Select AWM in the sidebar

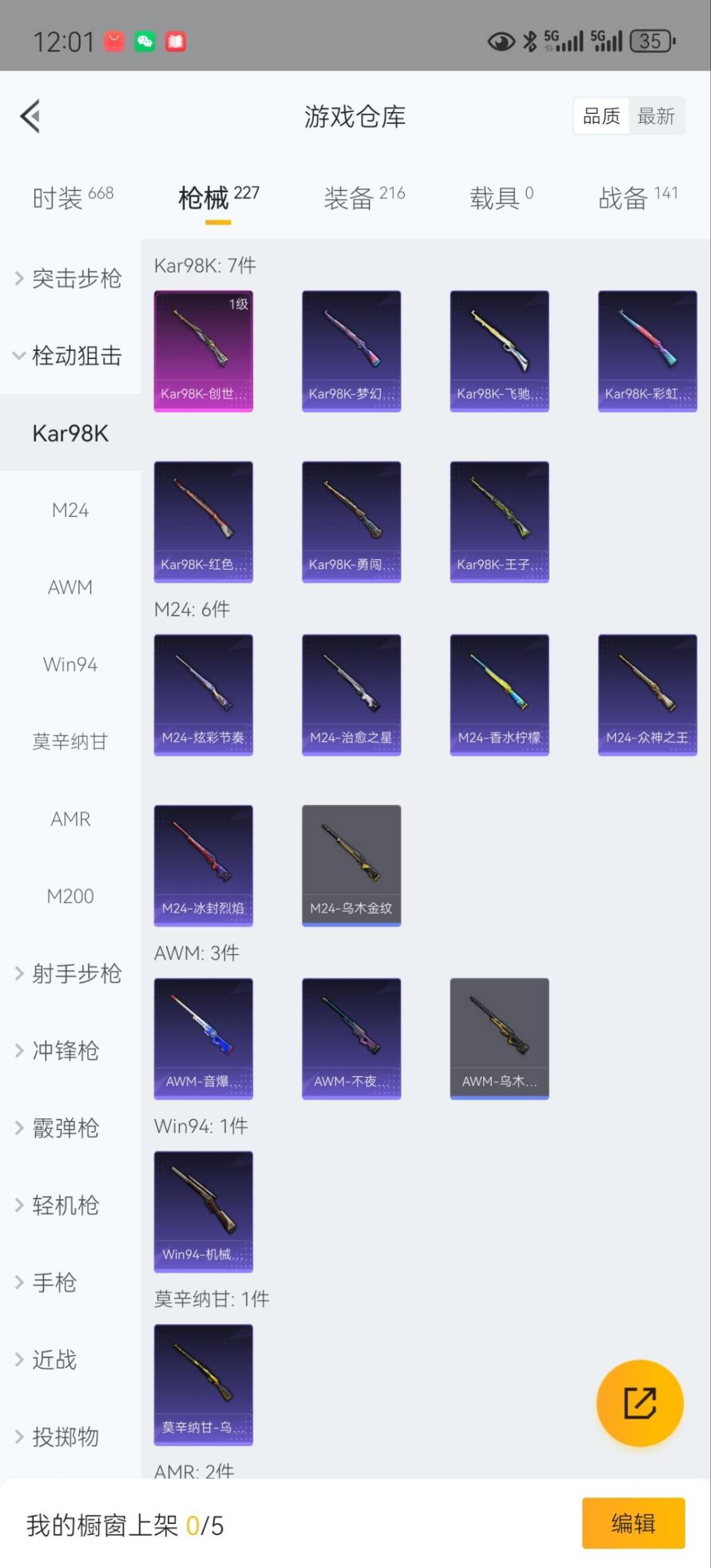coord(70,587)
